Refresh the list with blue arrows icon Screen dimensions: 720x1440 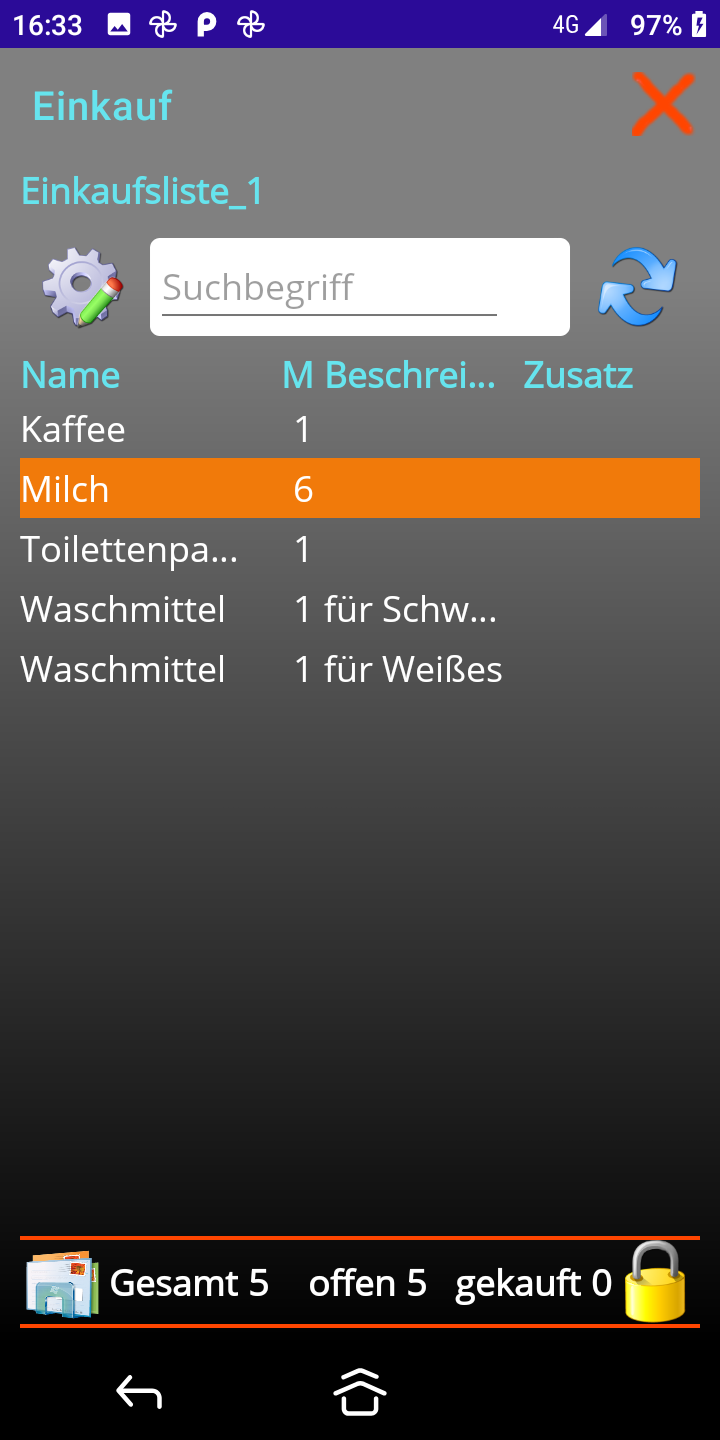637,287
